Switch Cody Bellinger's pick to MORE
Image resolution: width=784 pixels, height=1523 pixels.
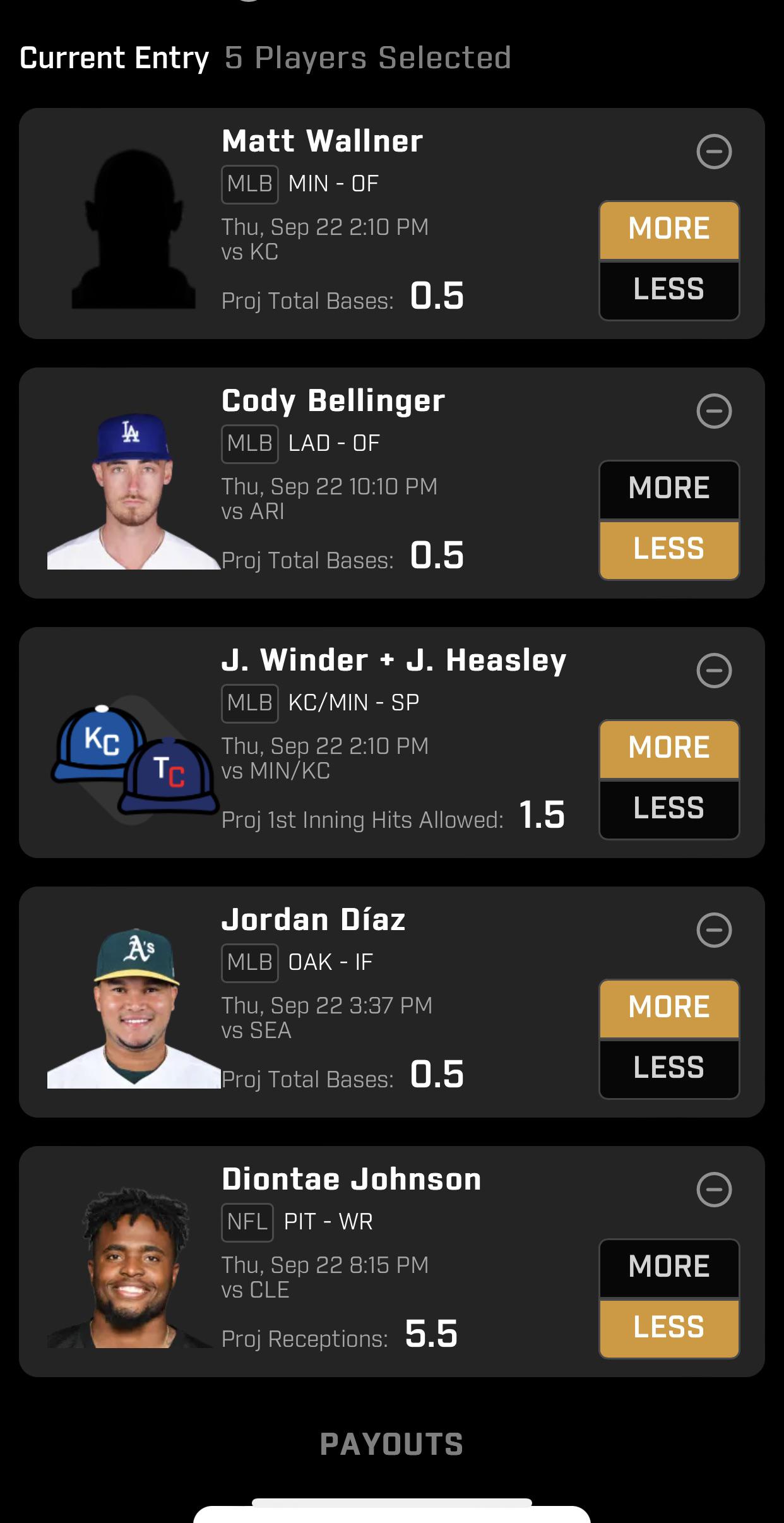tap(668, 487)
